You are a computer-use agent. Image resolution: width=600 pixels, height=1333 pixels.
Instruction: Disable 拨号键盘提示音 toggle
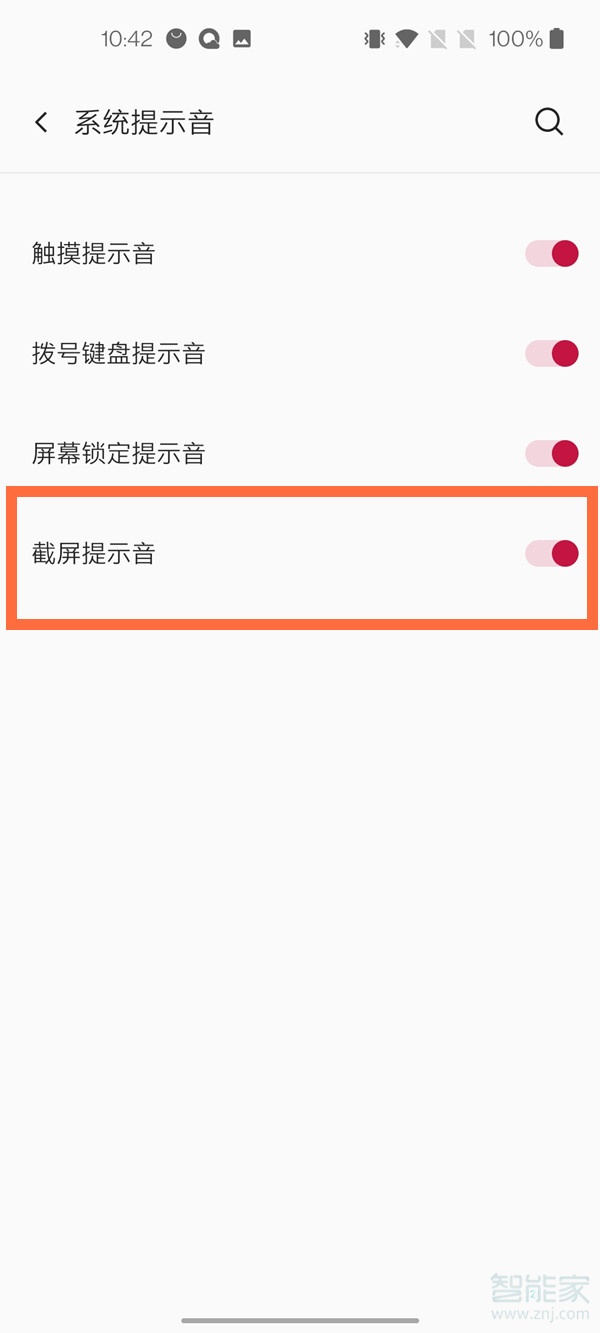[552, 353]
